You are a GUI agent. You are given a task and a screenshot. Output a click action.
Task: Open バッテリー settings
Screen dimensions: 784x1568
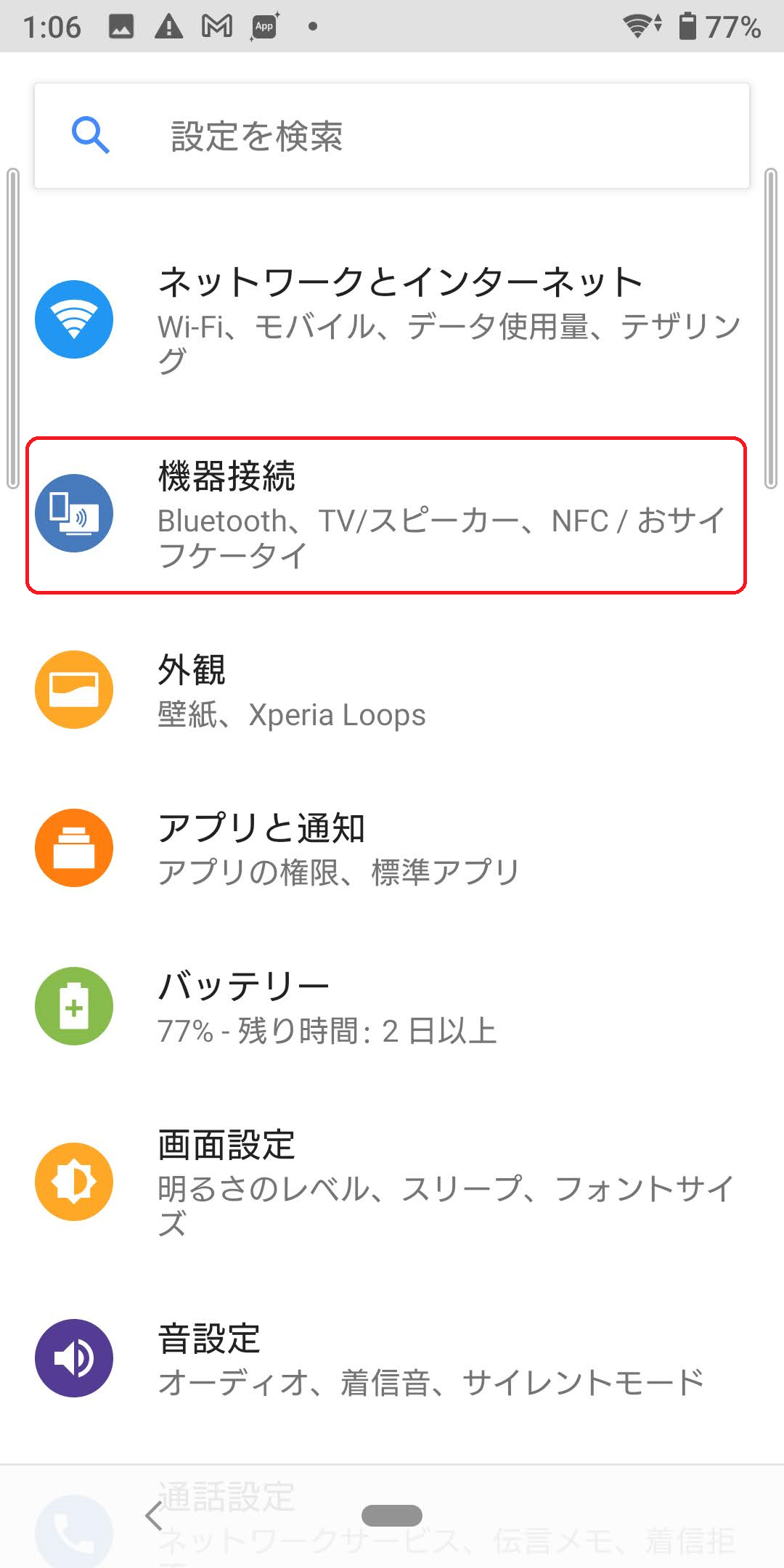pyautogui.click(x=392, y=1006)
